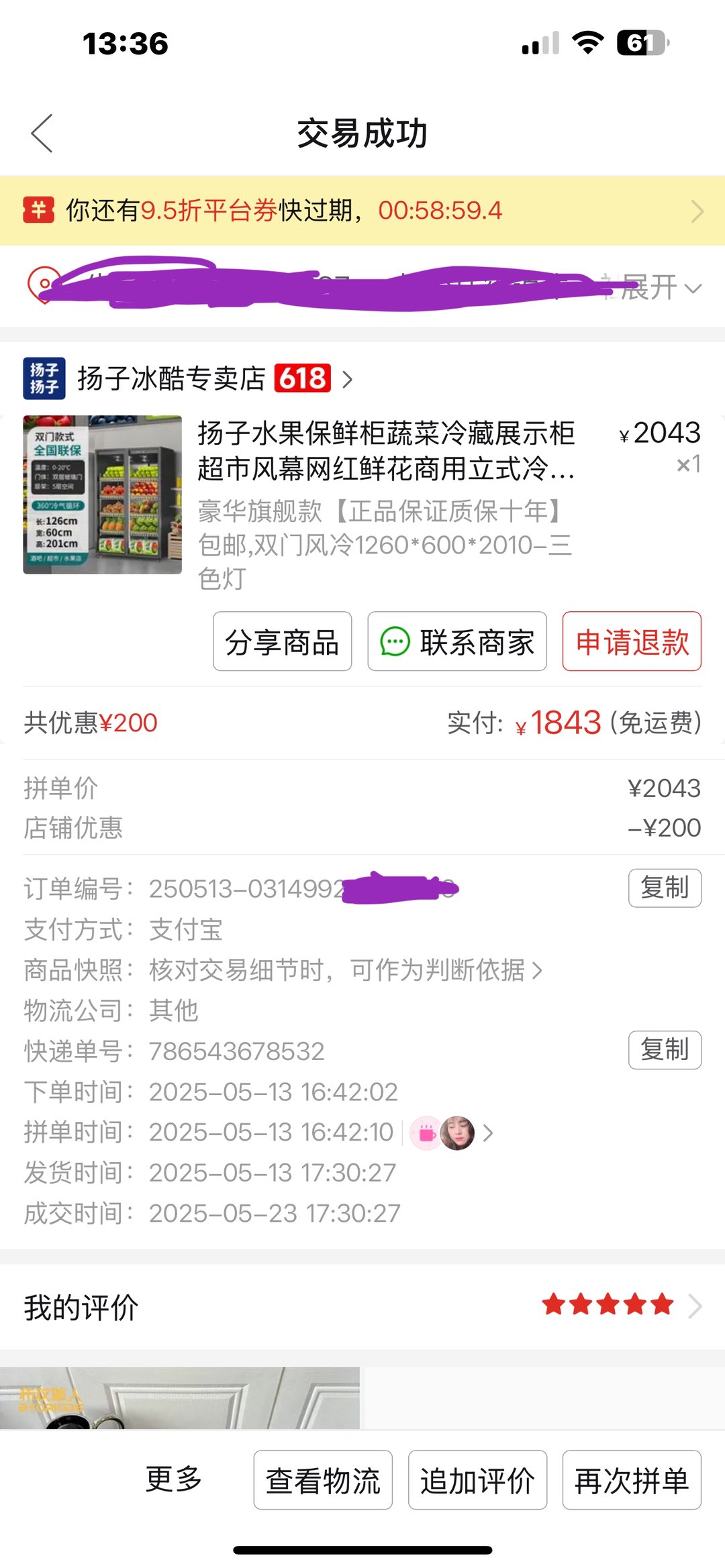Open the 商品快照 product snapshot
Image resolution: width=725 pixels, height=1568 pixels.
point(342,970)
